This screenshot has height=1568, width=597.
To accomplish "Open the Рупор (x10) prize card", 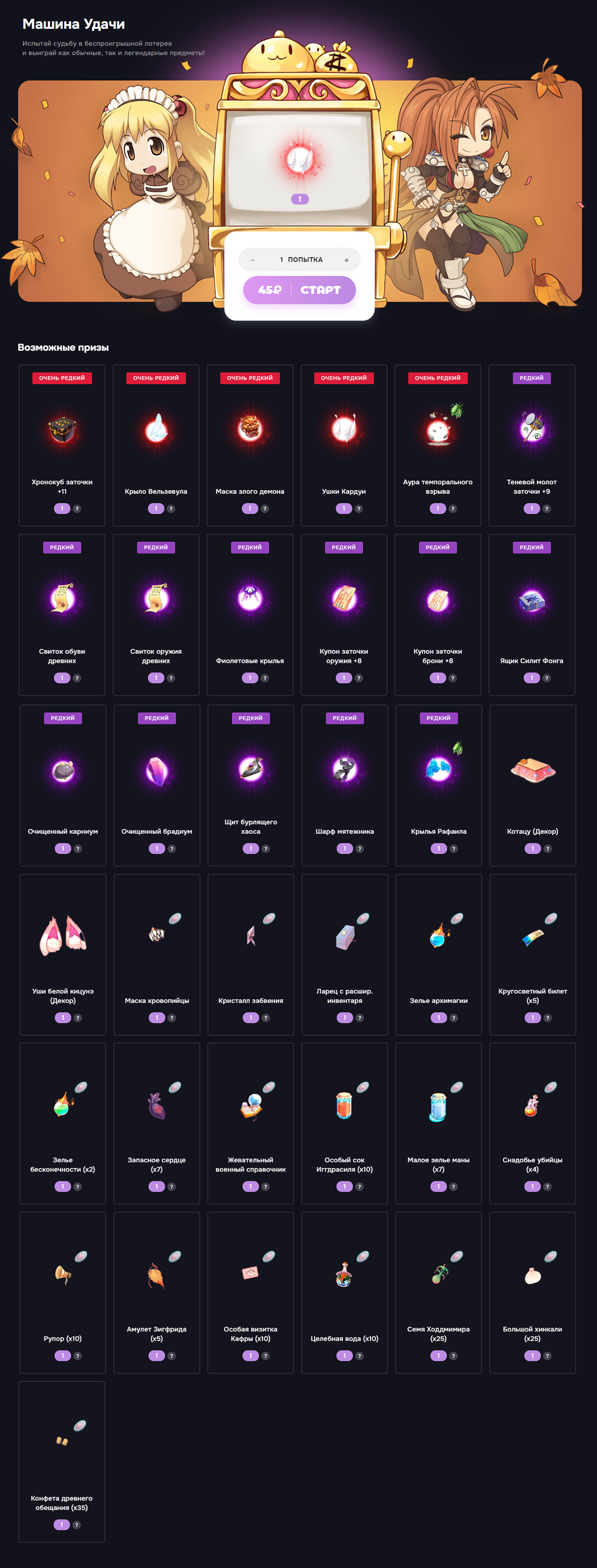I will pyautogui.click(x=63, y=1291).
